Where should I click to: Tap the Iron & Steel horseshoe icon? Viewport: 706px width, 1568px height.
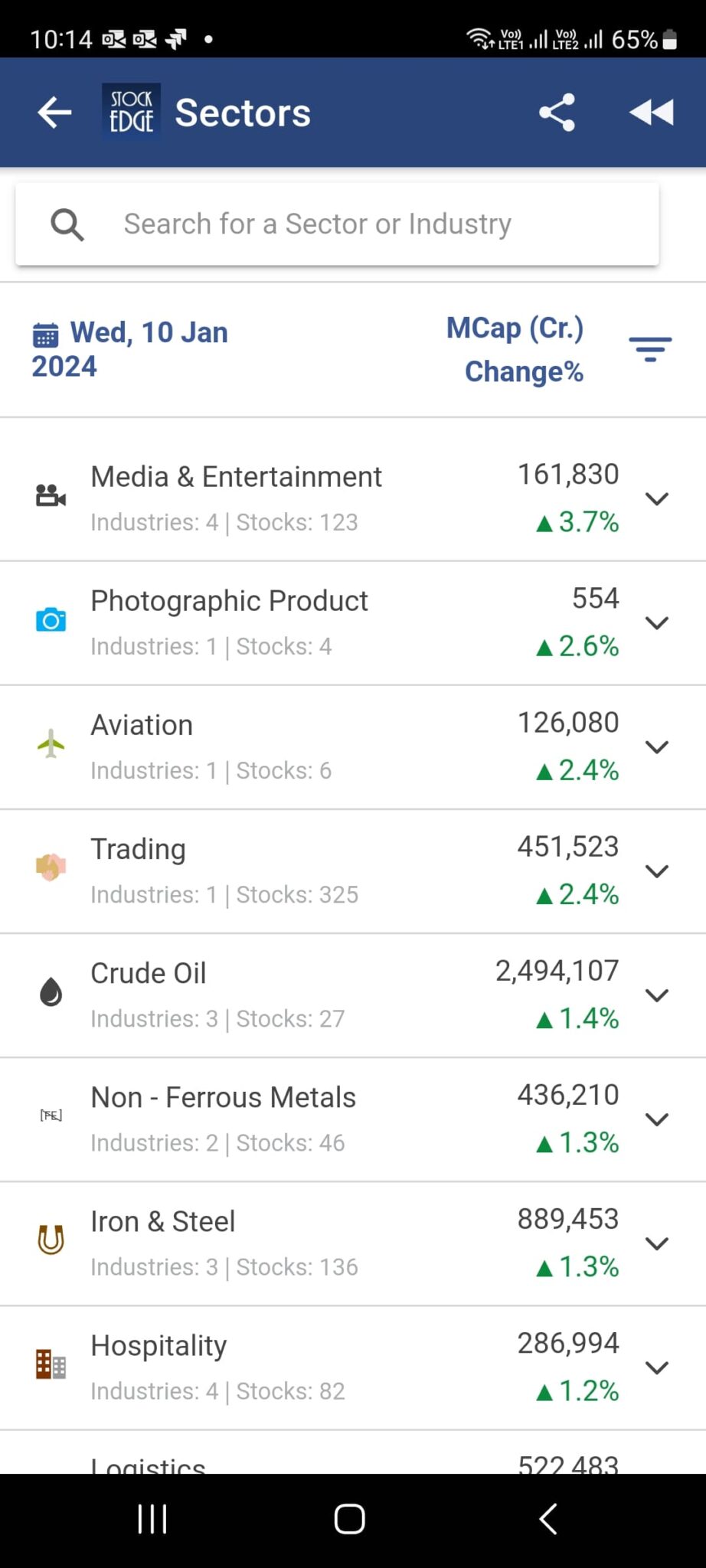pyautogui.click(x=50, y=1238)
